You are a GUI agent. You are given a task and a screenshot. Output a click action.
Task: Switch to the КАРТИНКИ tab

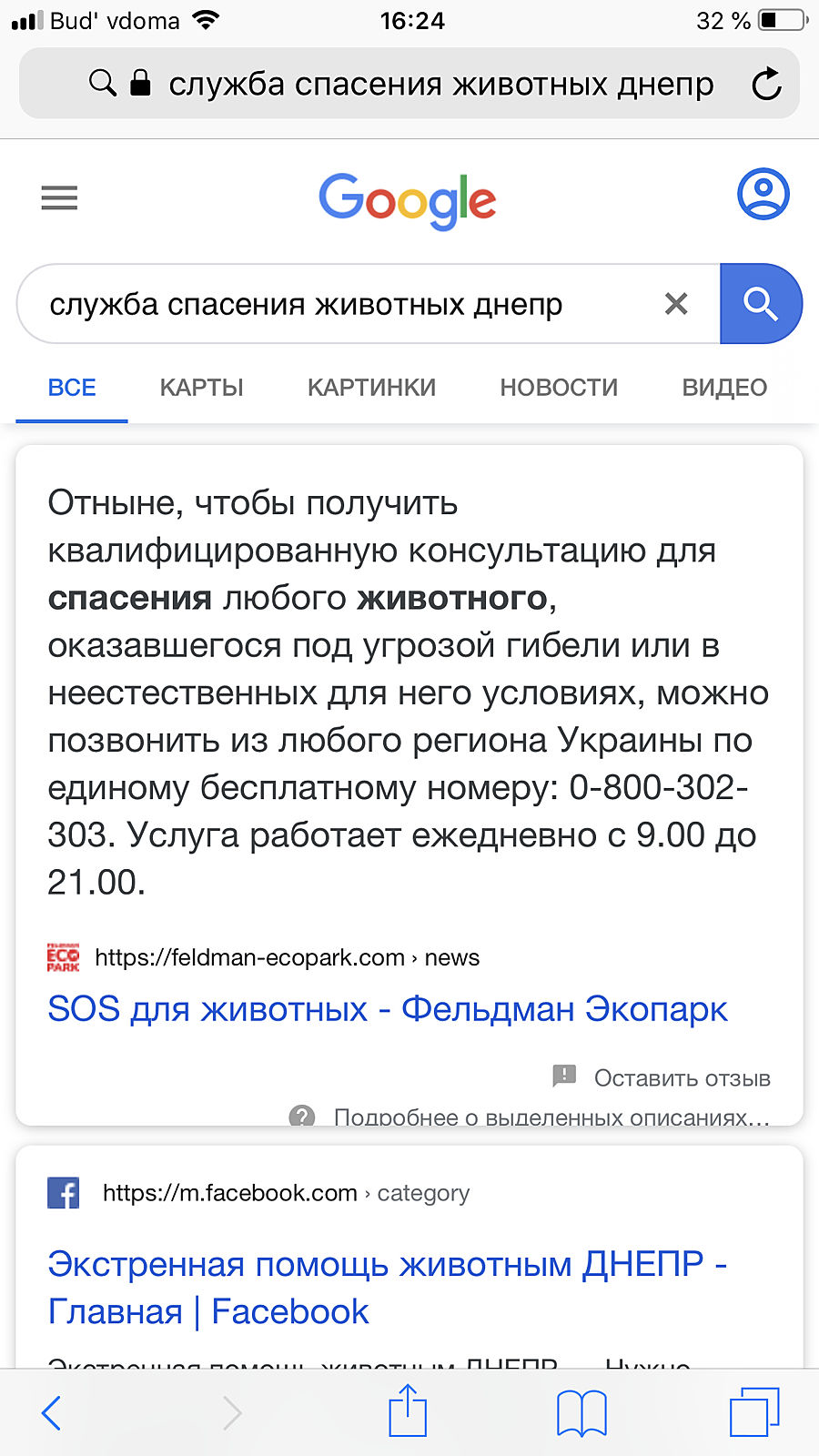pyautogui.click(x=371, y=388)
